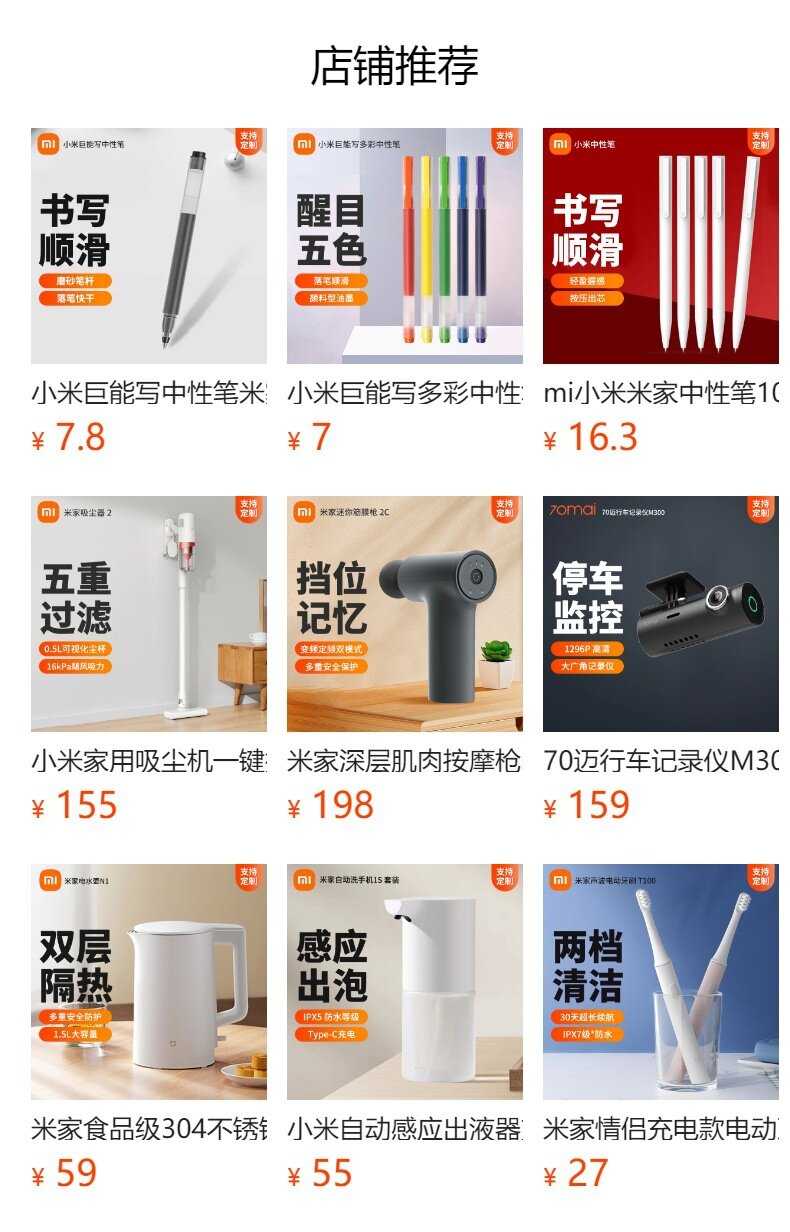Screen dimensions: 790x1232
Task: Select the mi小米米家中性笔 product card
Action: point(660,246)
